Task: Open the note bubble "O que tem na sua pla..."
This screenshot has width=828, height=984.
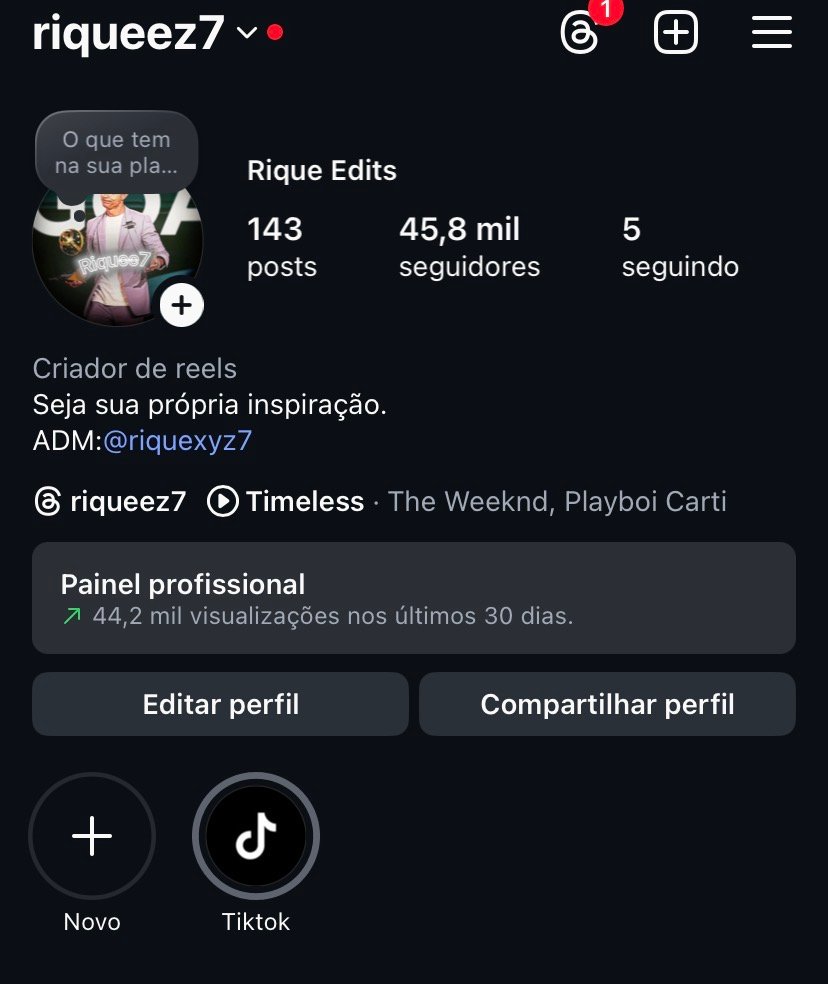Action: pos(116,153)
